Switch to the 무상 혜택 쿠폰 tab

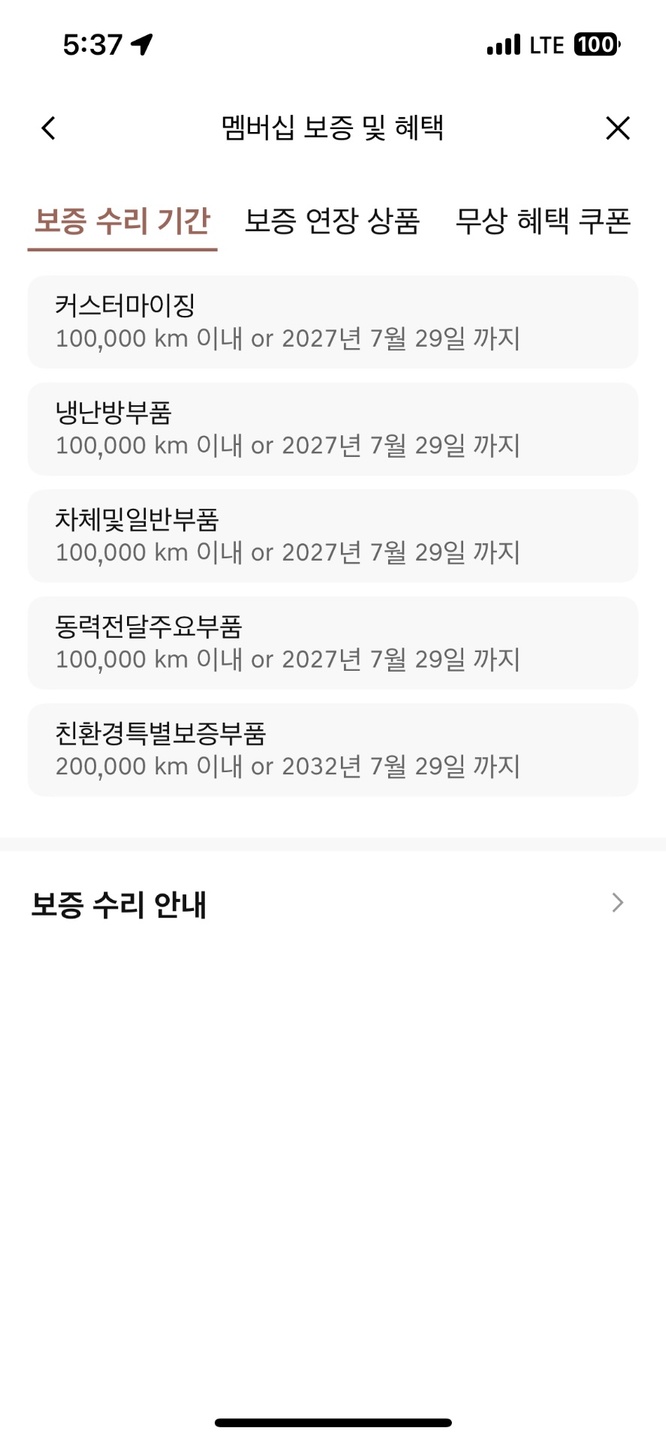tap(543, 220)
